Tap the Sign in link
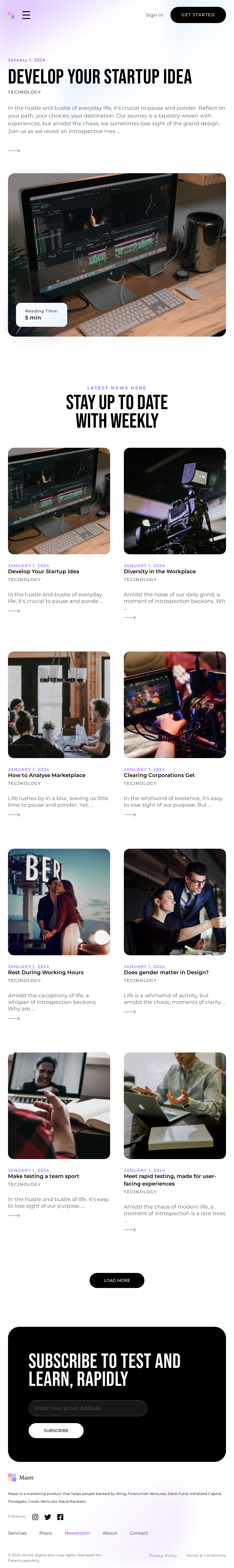The image size is (234, 1568). tap(154, 15)
